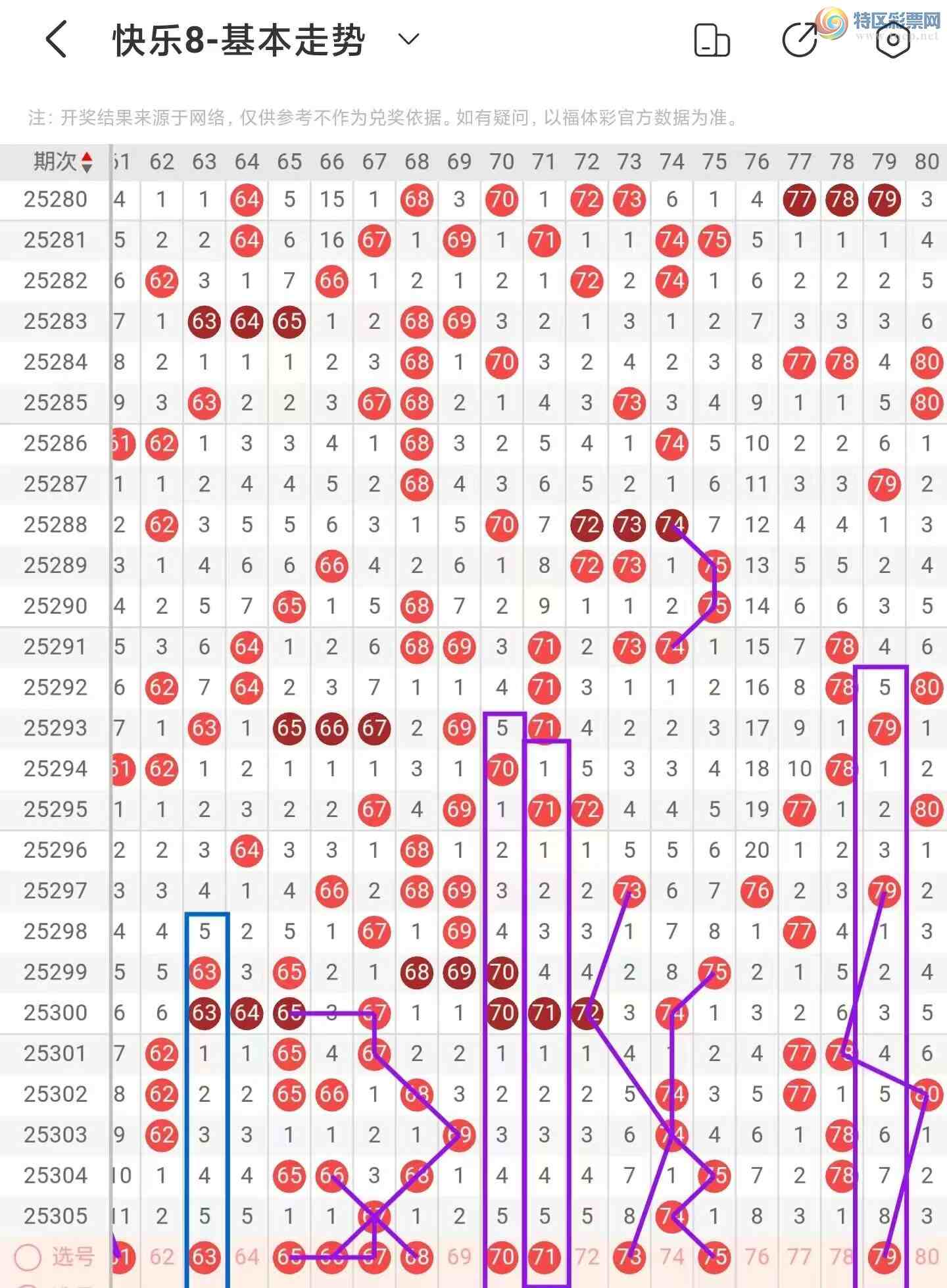Open the screen layout switch icon
The width and height of the screenshot is (947, 1288).
coord(712,41)
